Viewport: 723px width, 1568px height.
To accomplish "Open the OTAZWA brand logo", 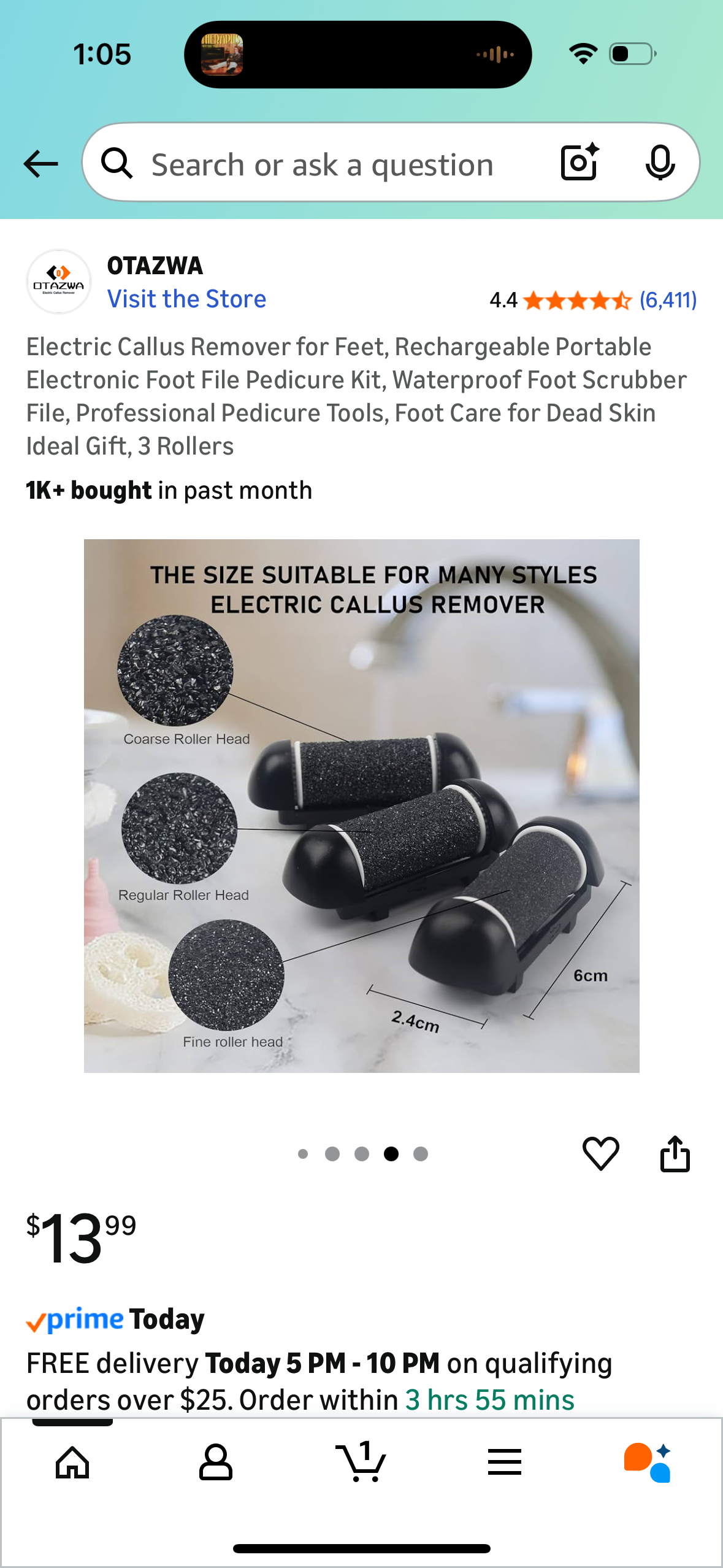I will (x=59, y=282).
